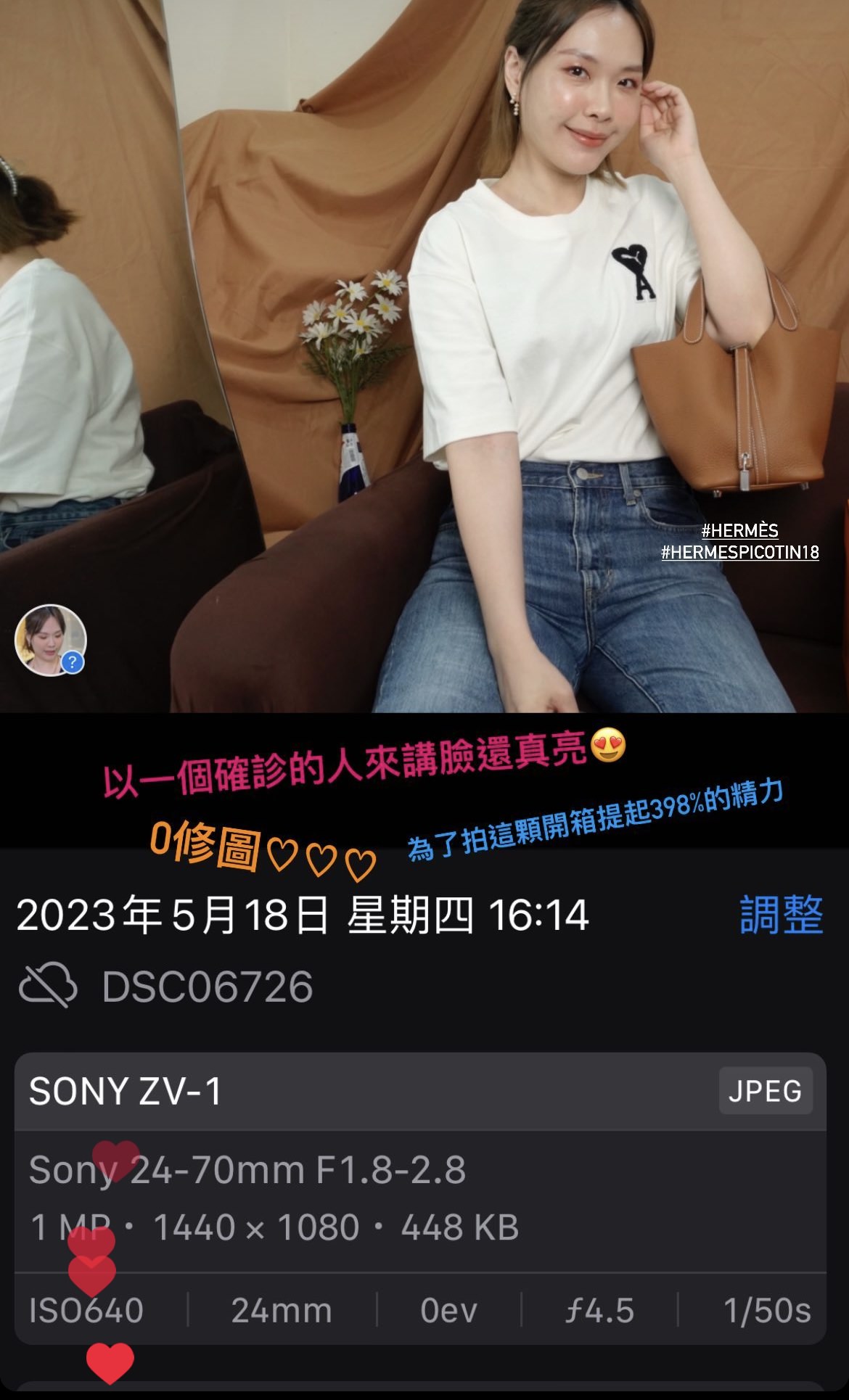This screenshot has width=849, height=1400.
Task: Tap the blue question mark badge on face thumbnail
Action: click(x=71, y=662)
